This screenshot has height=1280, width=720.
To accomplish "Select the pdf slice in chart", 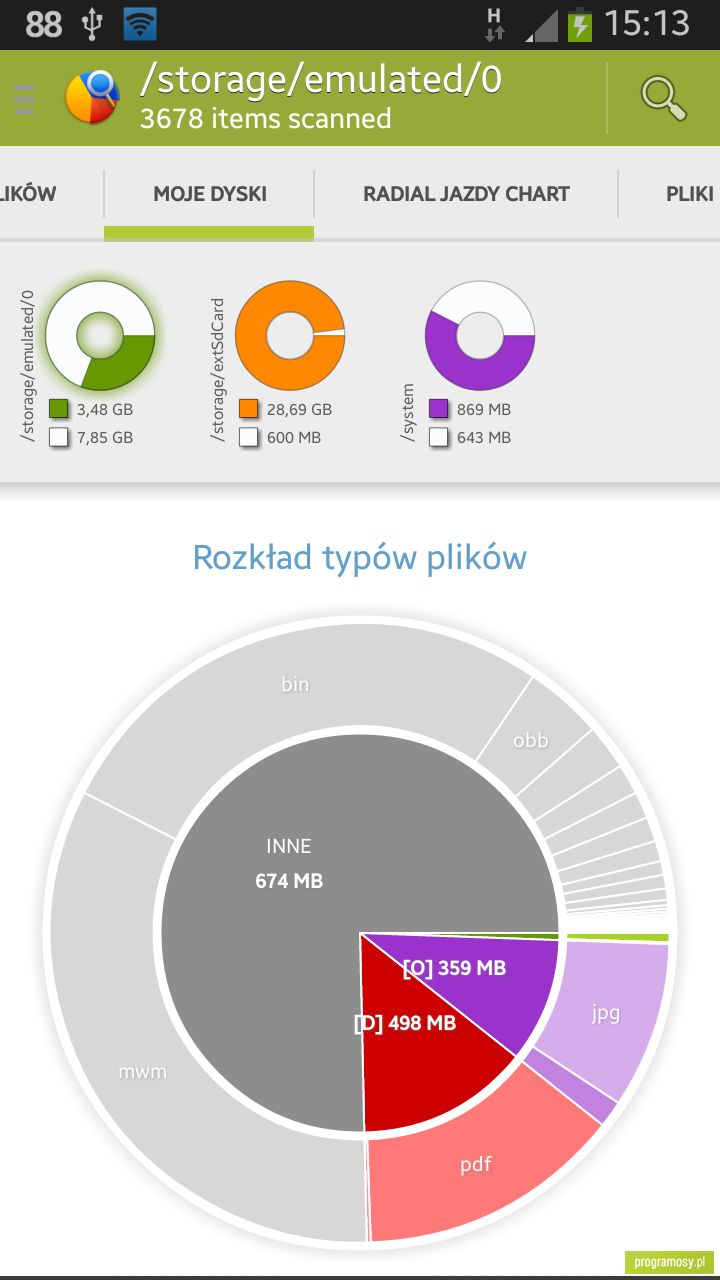I will click(476, 1165).
